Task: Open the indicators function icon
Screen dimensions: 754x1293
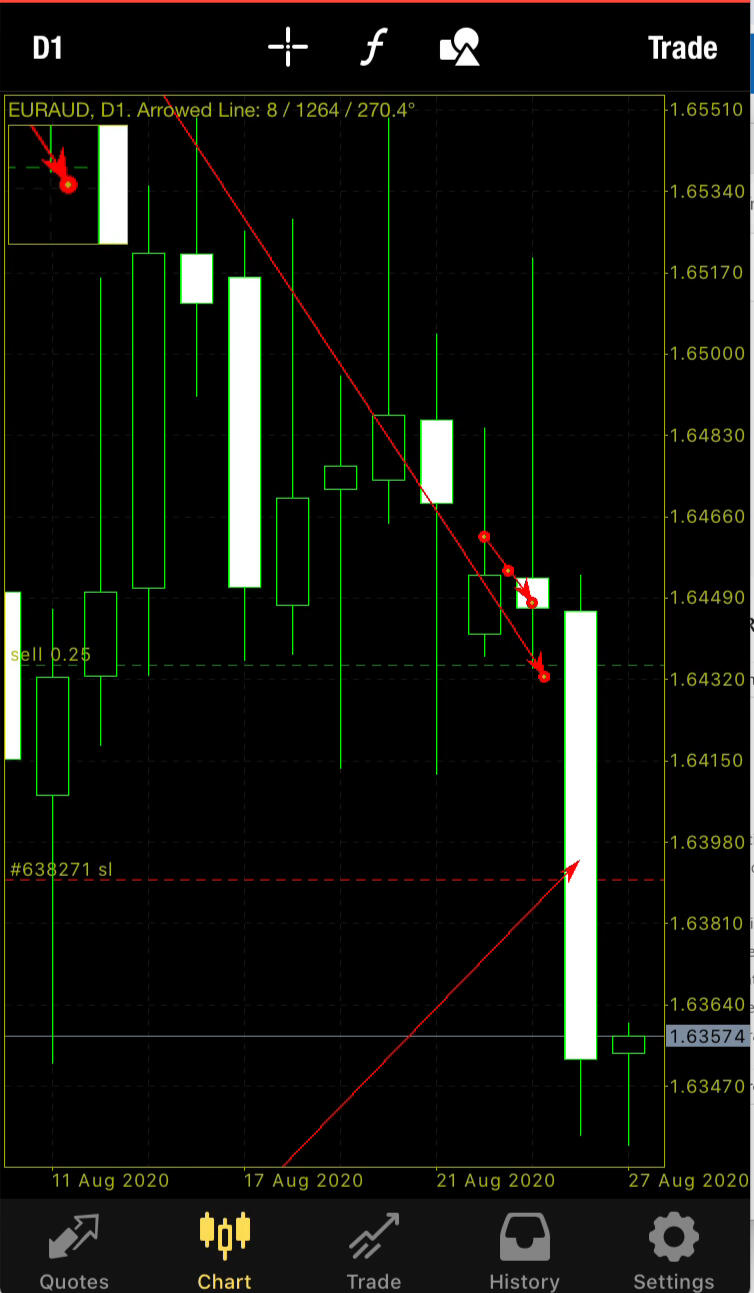Action: tap(373, 47)
